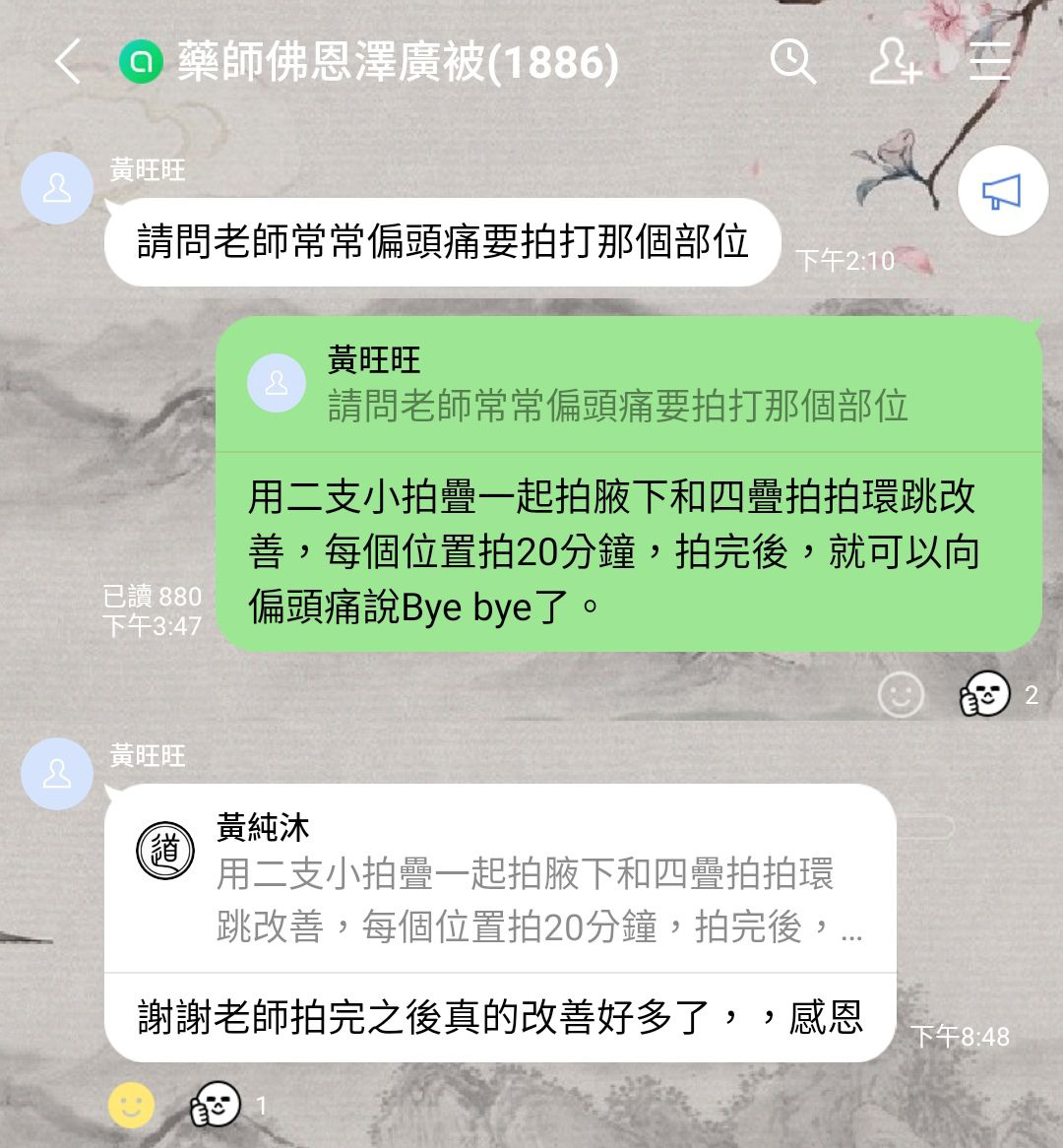Go back from the chat
The image size is (1063, 1148).
click(67, 62)
